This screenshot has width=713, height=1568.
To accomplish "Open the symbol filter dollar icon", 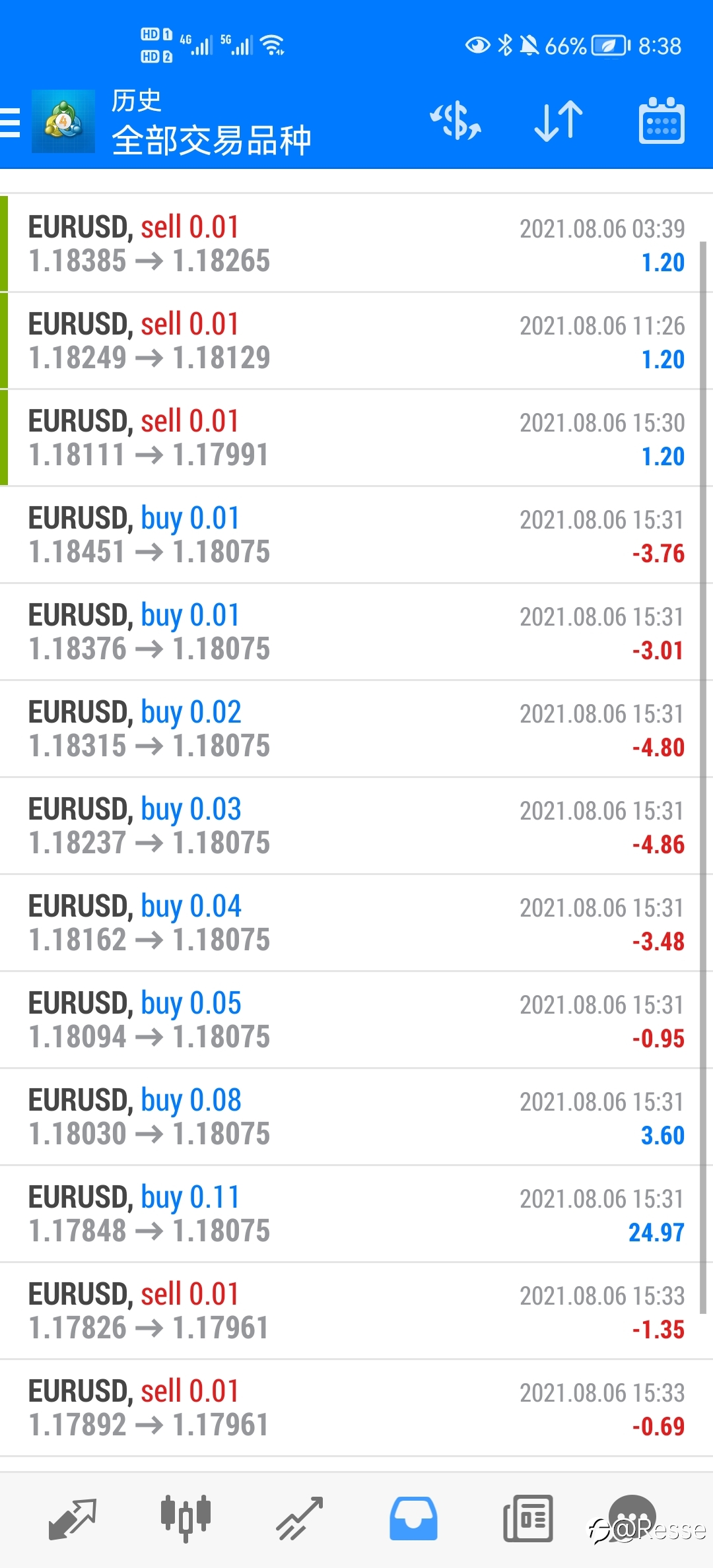I will [x=456, y=121].
